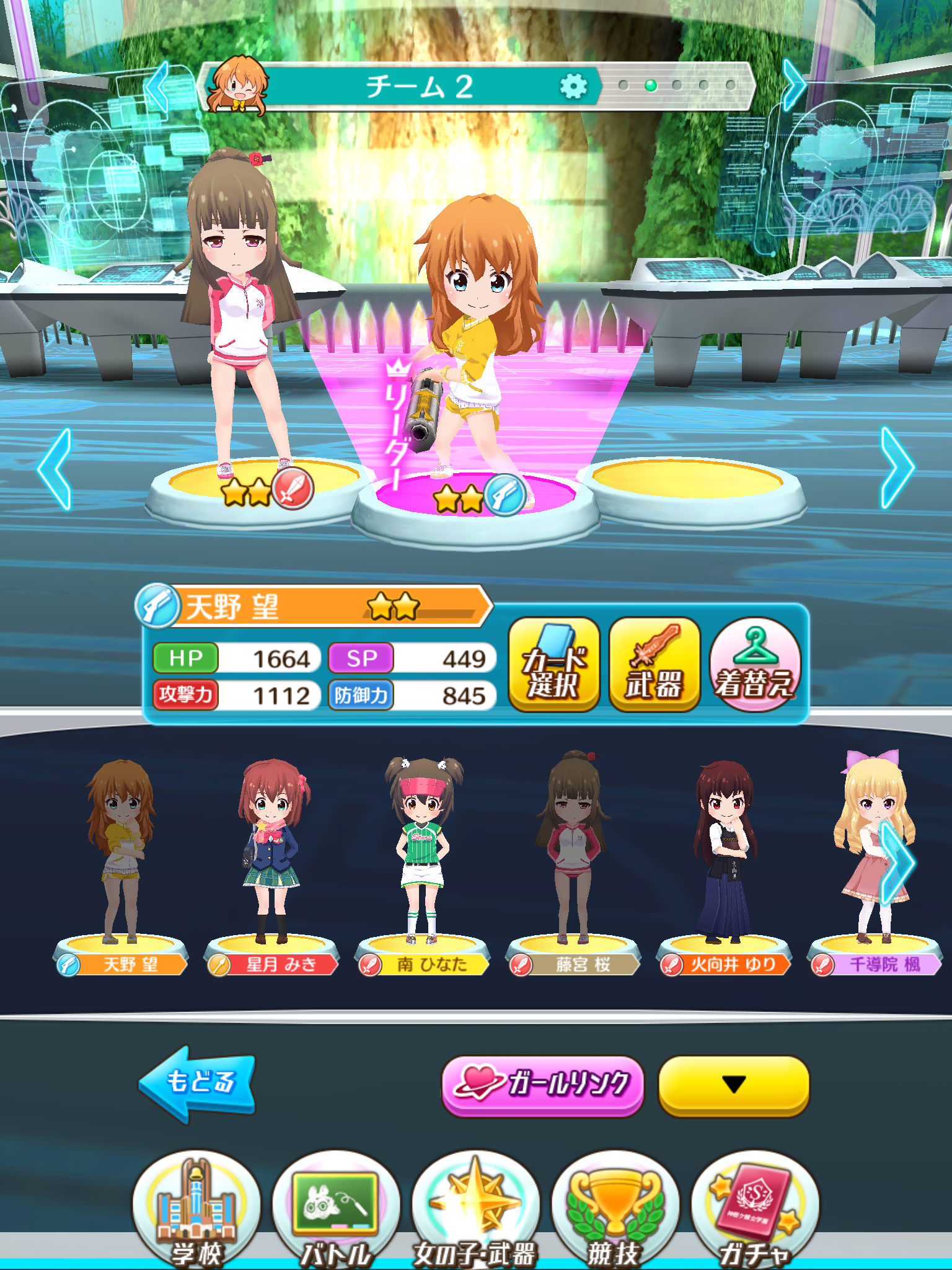
Task: Open the ガチャ gacha tab
Action: coord(755,1209)
